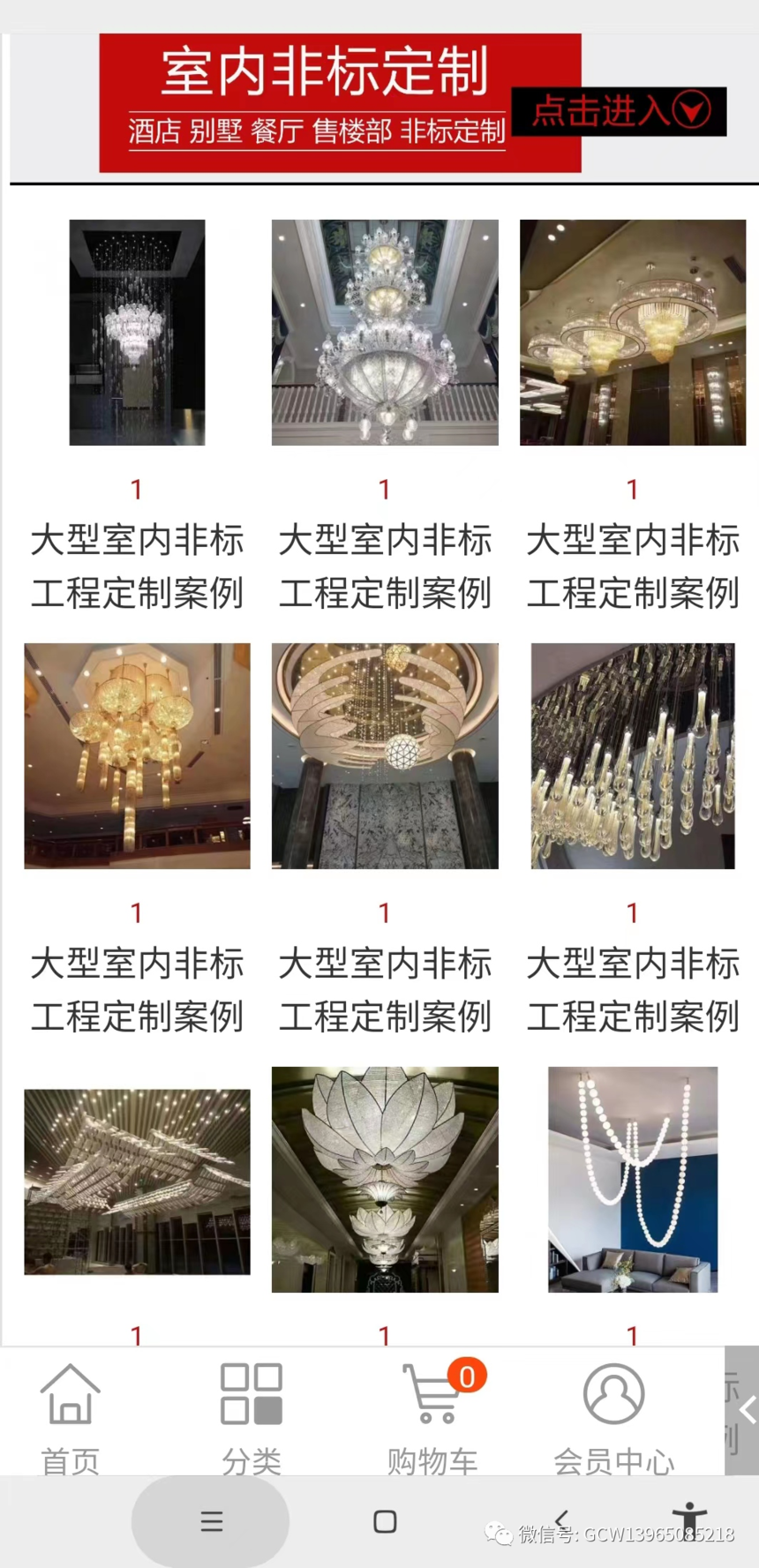Tap the system home square button
The width and height of the screenshot is (759, 1568).
[385, 1521]
